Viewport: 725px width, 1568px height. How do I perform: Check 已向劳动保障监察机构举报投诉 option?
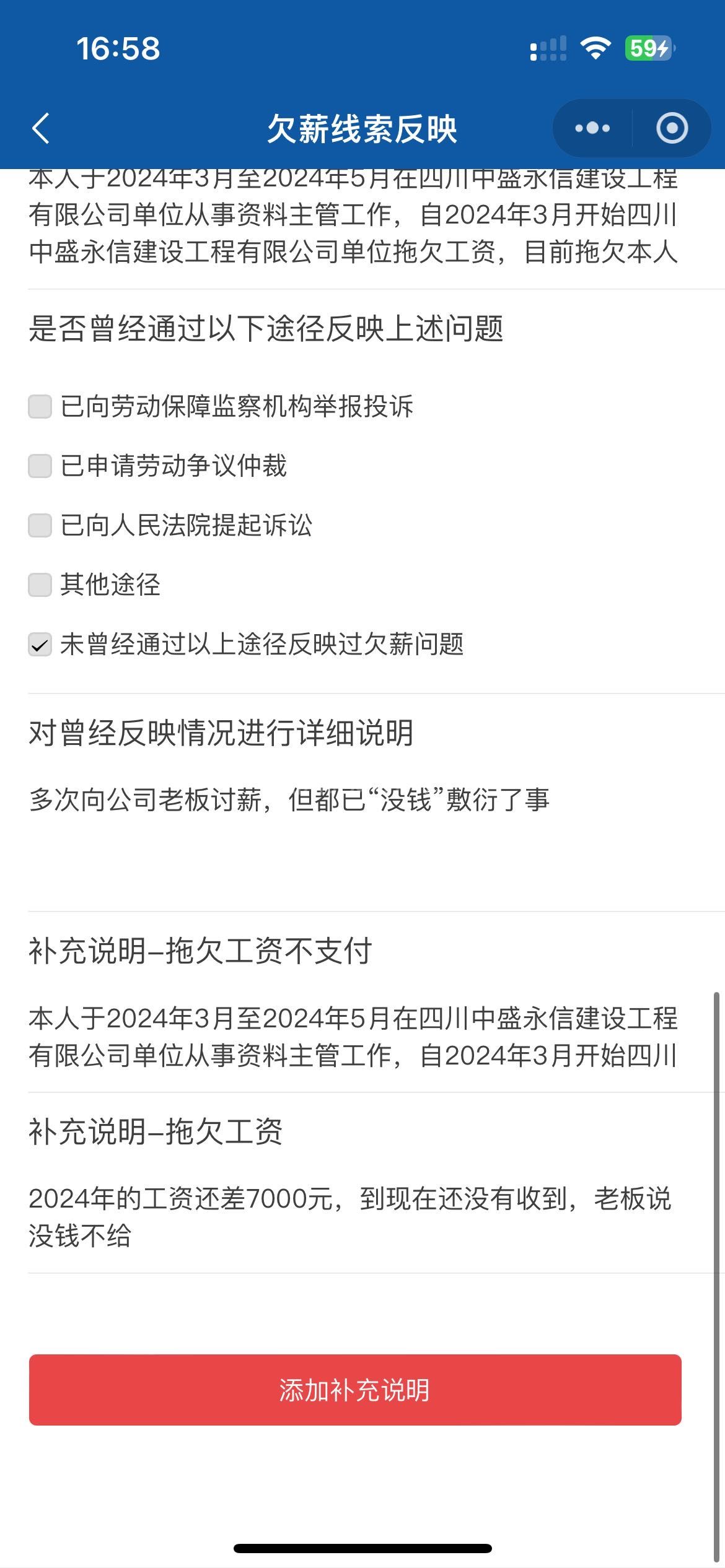pyautogui.click(x=40, y=407)
